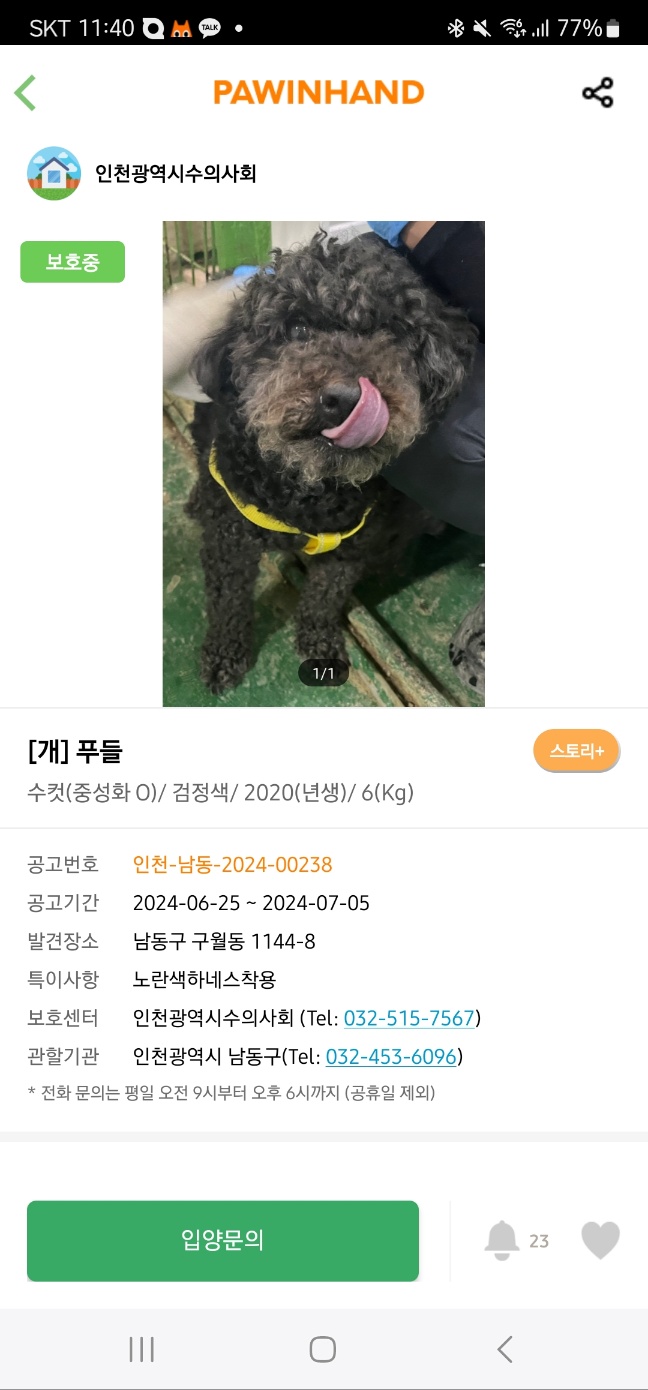Open the poodle photo in full view
Viewport: 648px width, 1390px height.
pyautogui.click(x=323, y=463)
